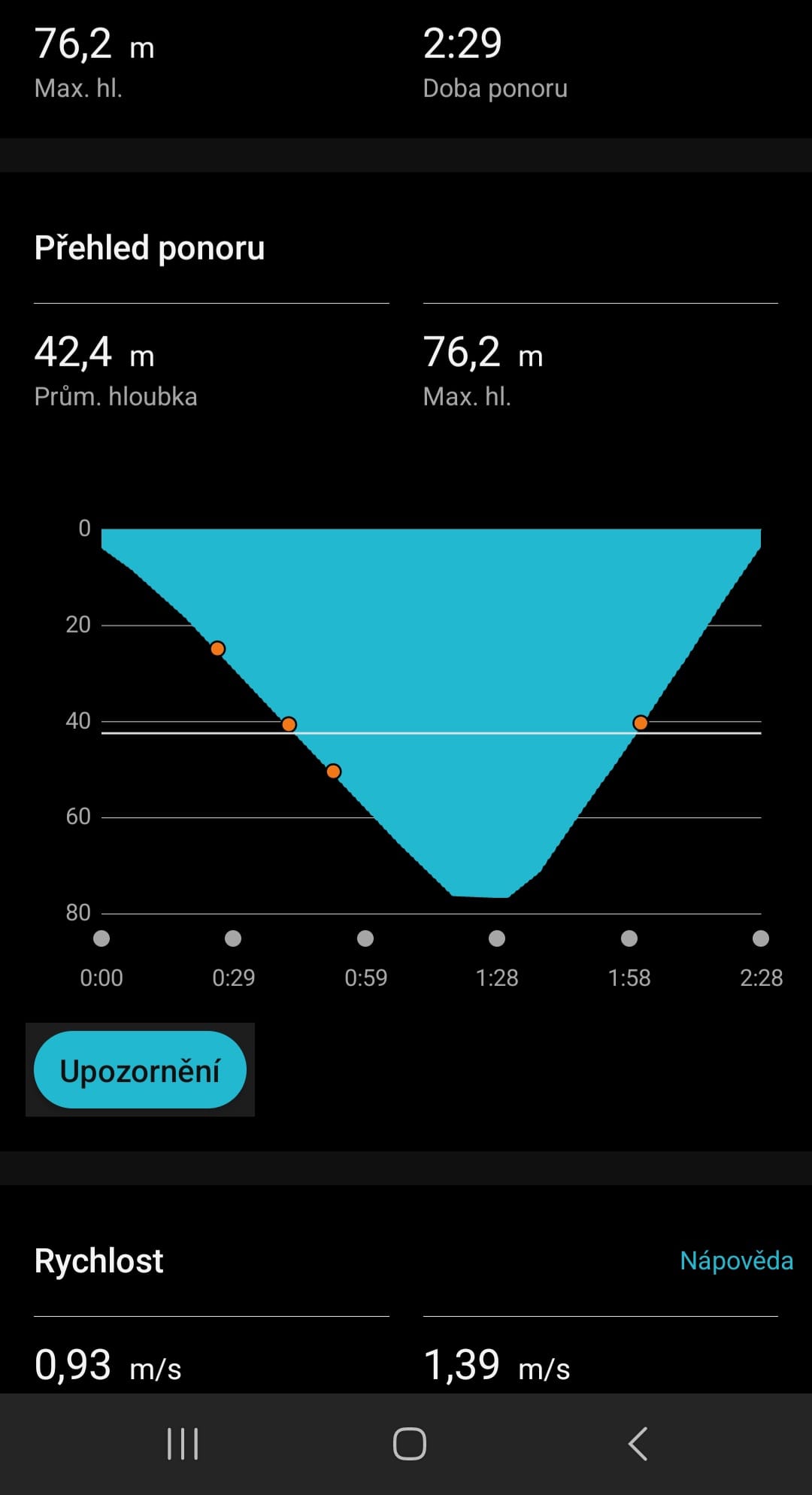Go back using the system back button
The height and width of the screenshot is (1495, 812).
coord(638,1444)
